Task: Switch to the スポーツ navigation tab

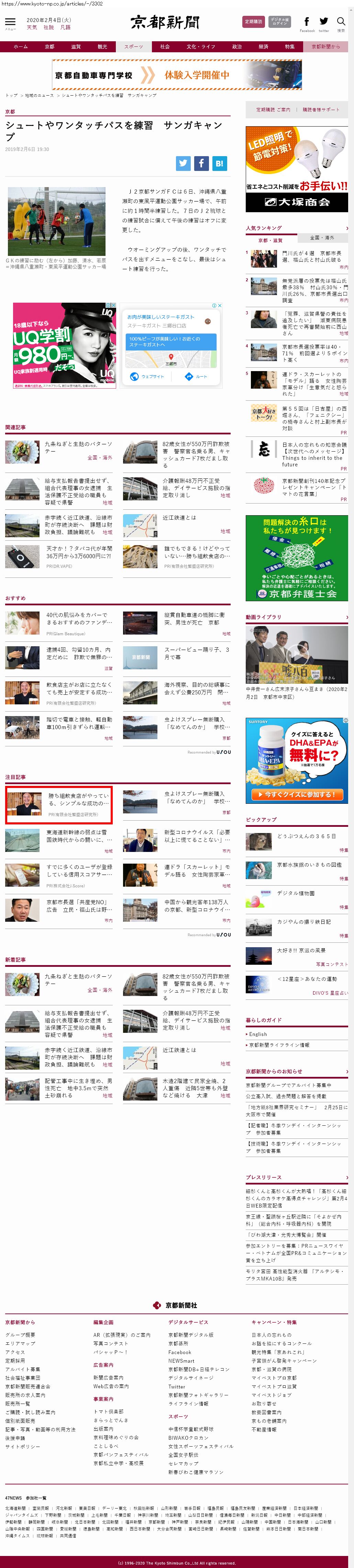Action: tap(134, 46)
